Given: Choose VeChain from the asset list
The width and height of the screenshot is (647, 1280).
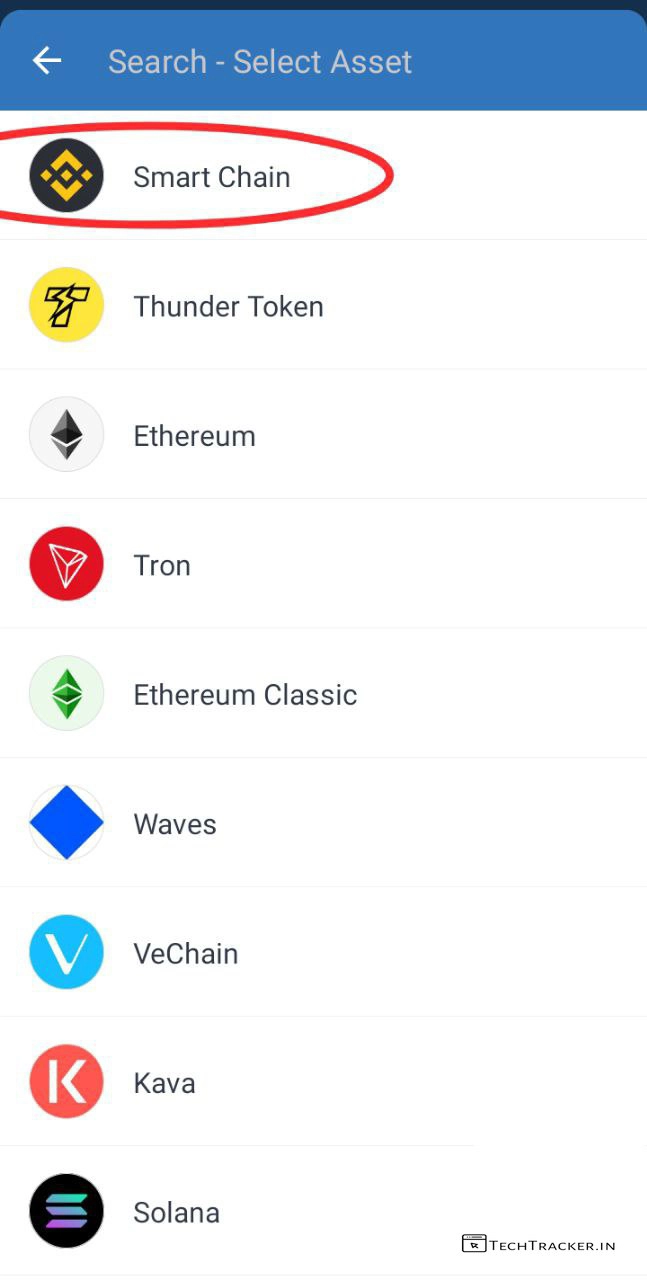Looking at the screenshot, I should click(x=186, y=954).
